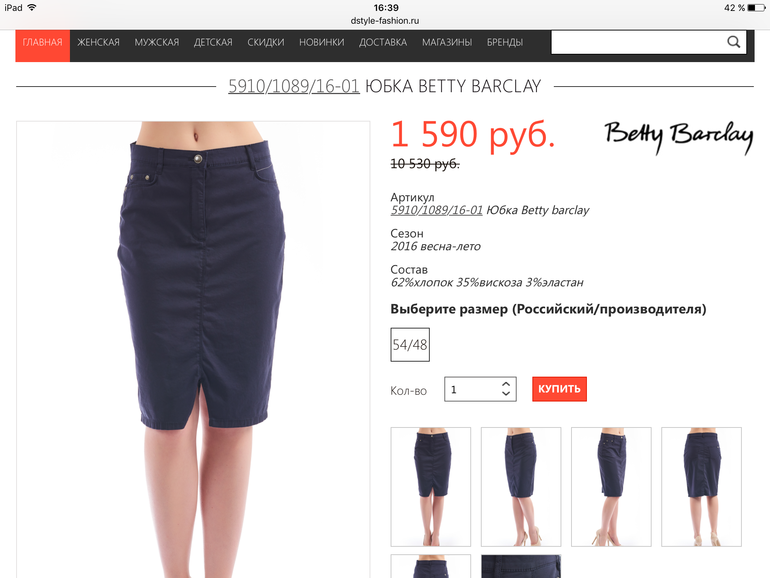The height and width of the screenshot is (578, 770).
Task: Browse the БРЕНДЫ brands page
Action: click(505, 42)
